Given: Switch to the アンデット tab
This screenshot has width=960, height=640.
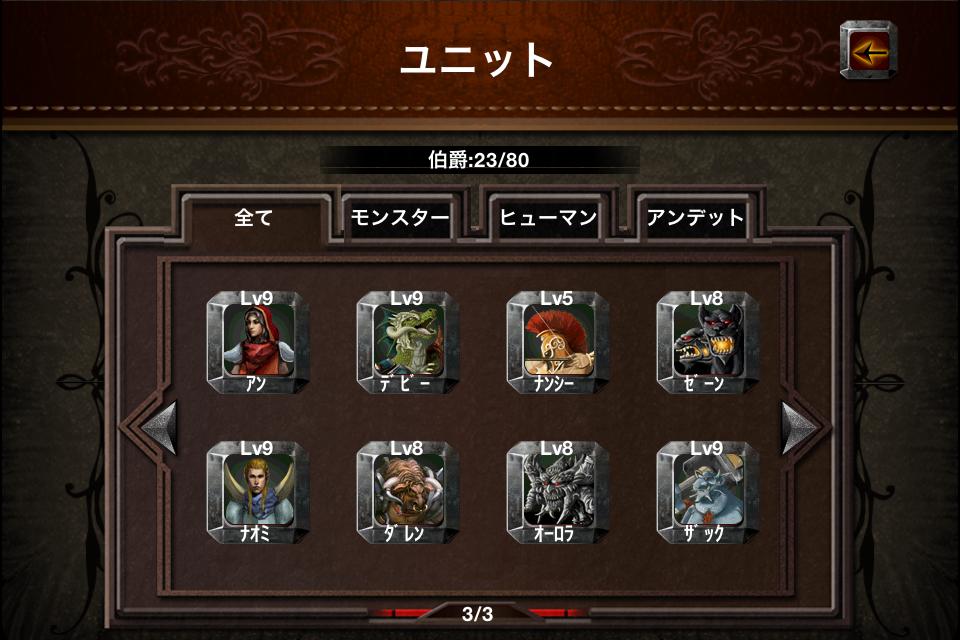Looking at the screenshot, I should point(696,217).
